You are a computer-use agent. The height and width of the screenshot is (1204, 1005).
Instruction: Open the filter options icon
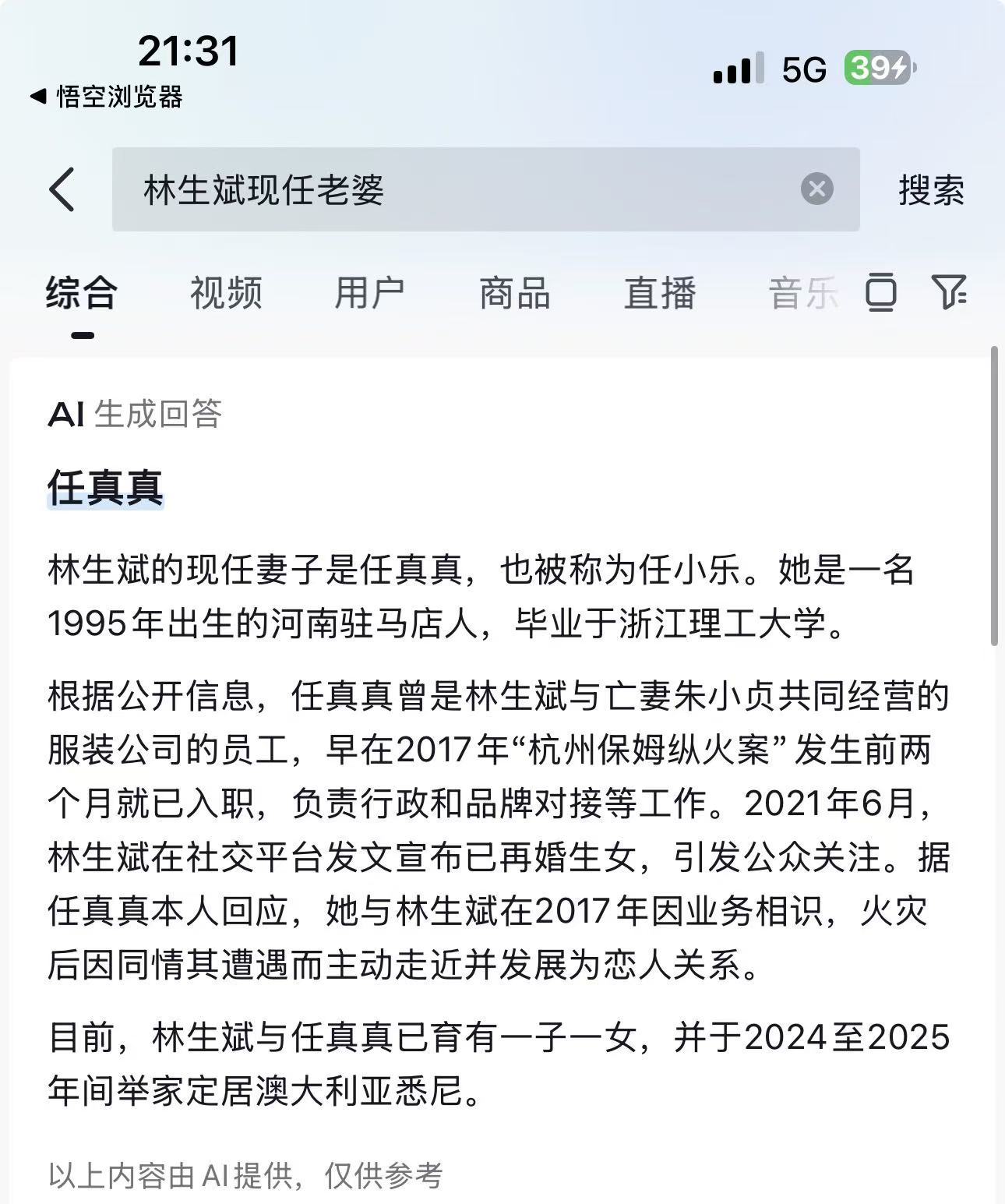[949, 292]
